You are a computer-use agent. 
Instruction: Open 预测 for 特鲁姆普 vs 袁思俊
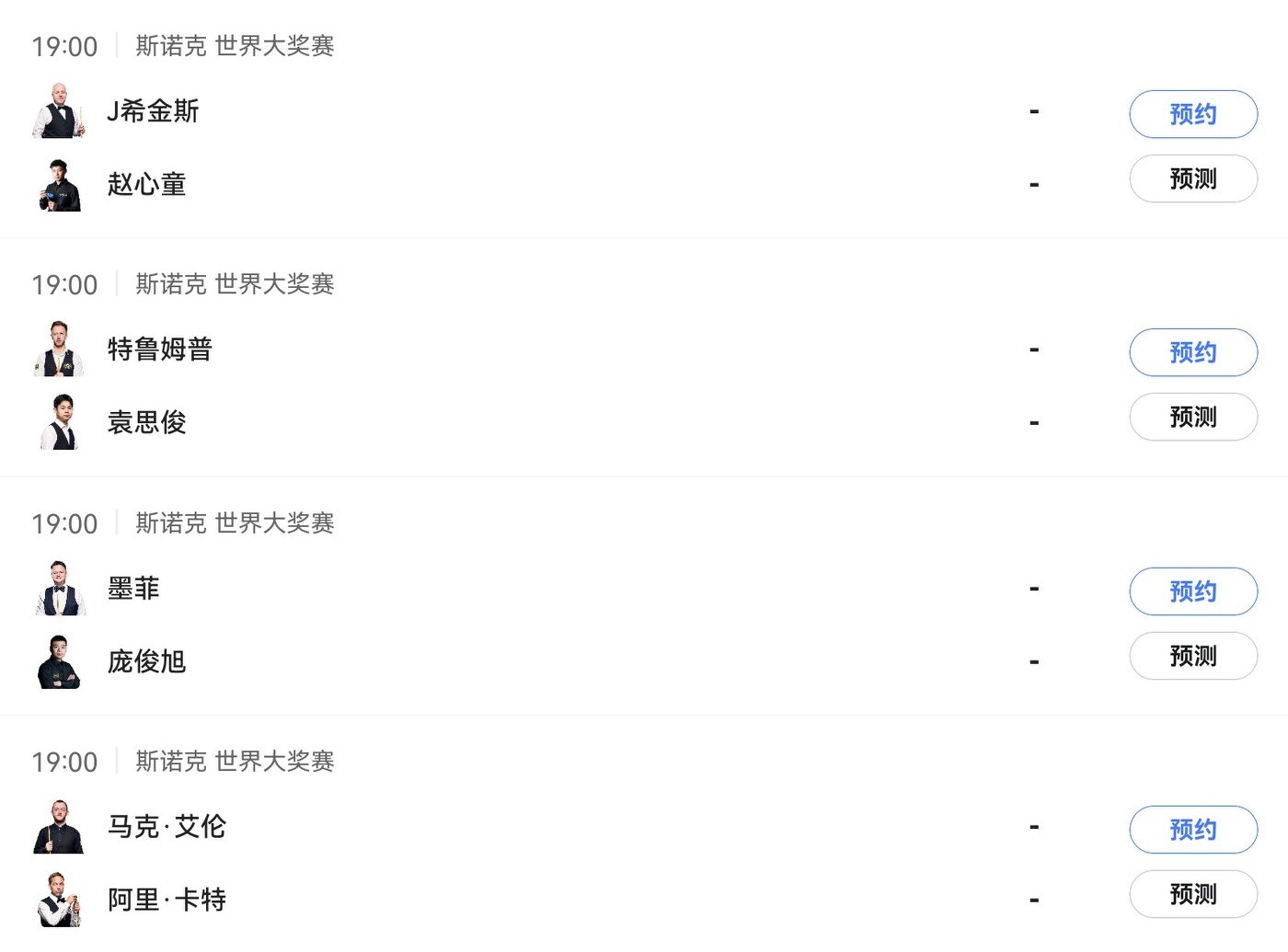(1192, 417)
